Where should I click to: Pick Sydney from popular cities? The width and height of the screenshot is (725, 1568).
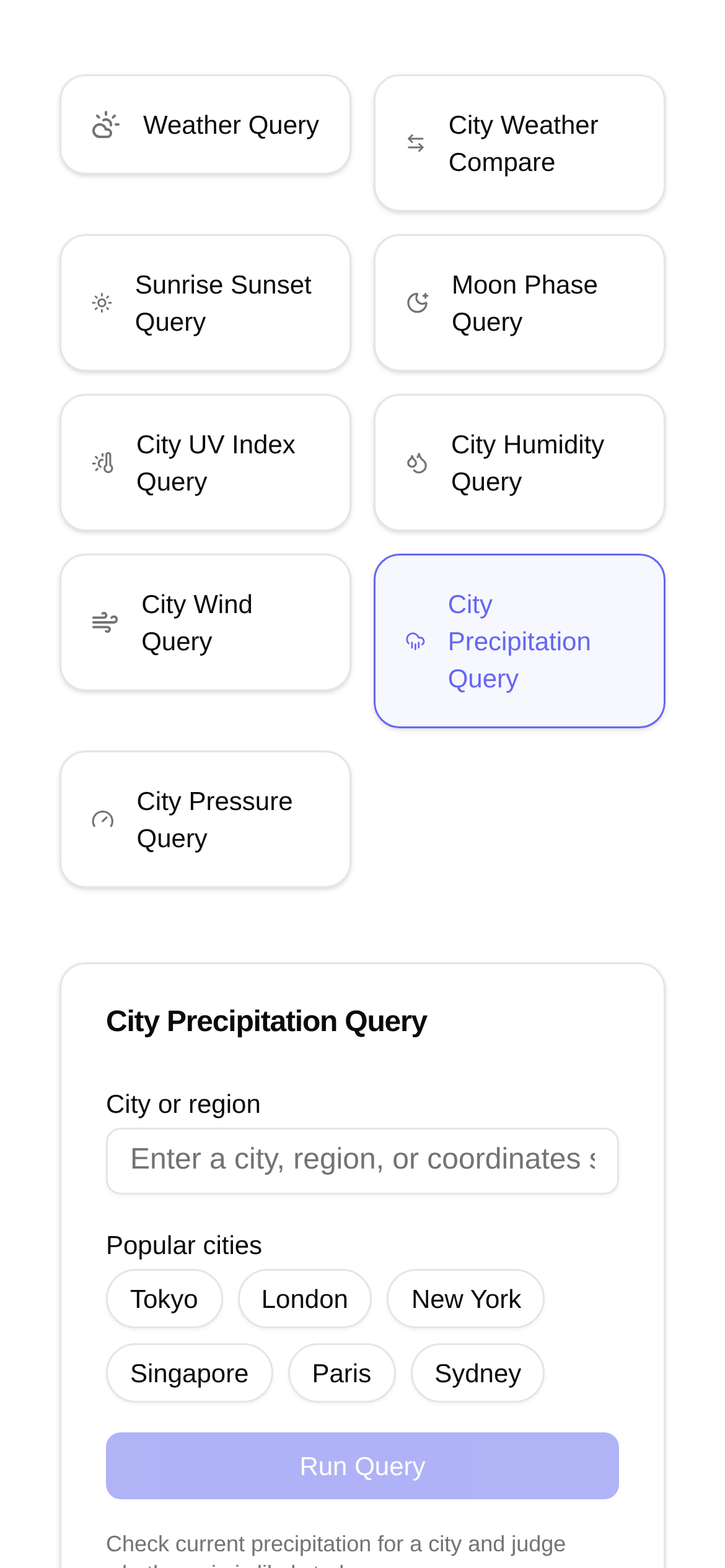click(478, 1373)
